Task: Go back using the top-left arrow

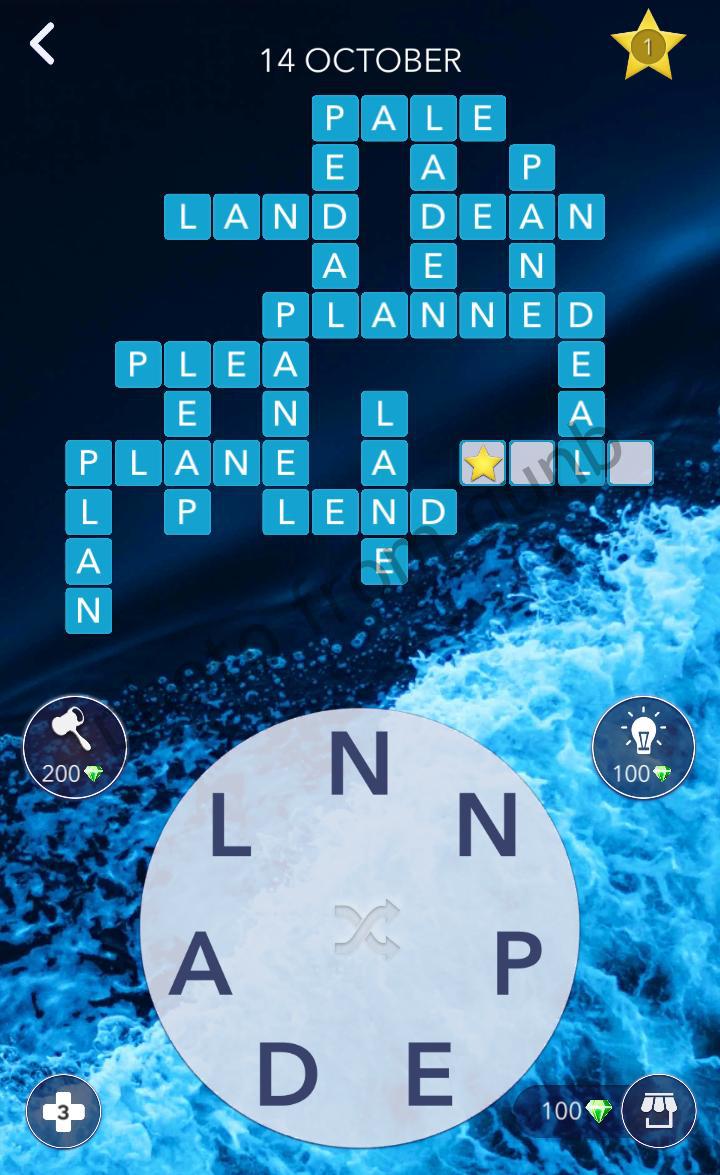Action: click(42, 45)
